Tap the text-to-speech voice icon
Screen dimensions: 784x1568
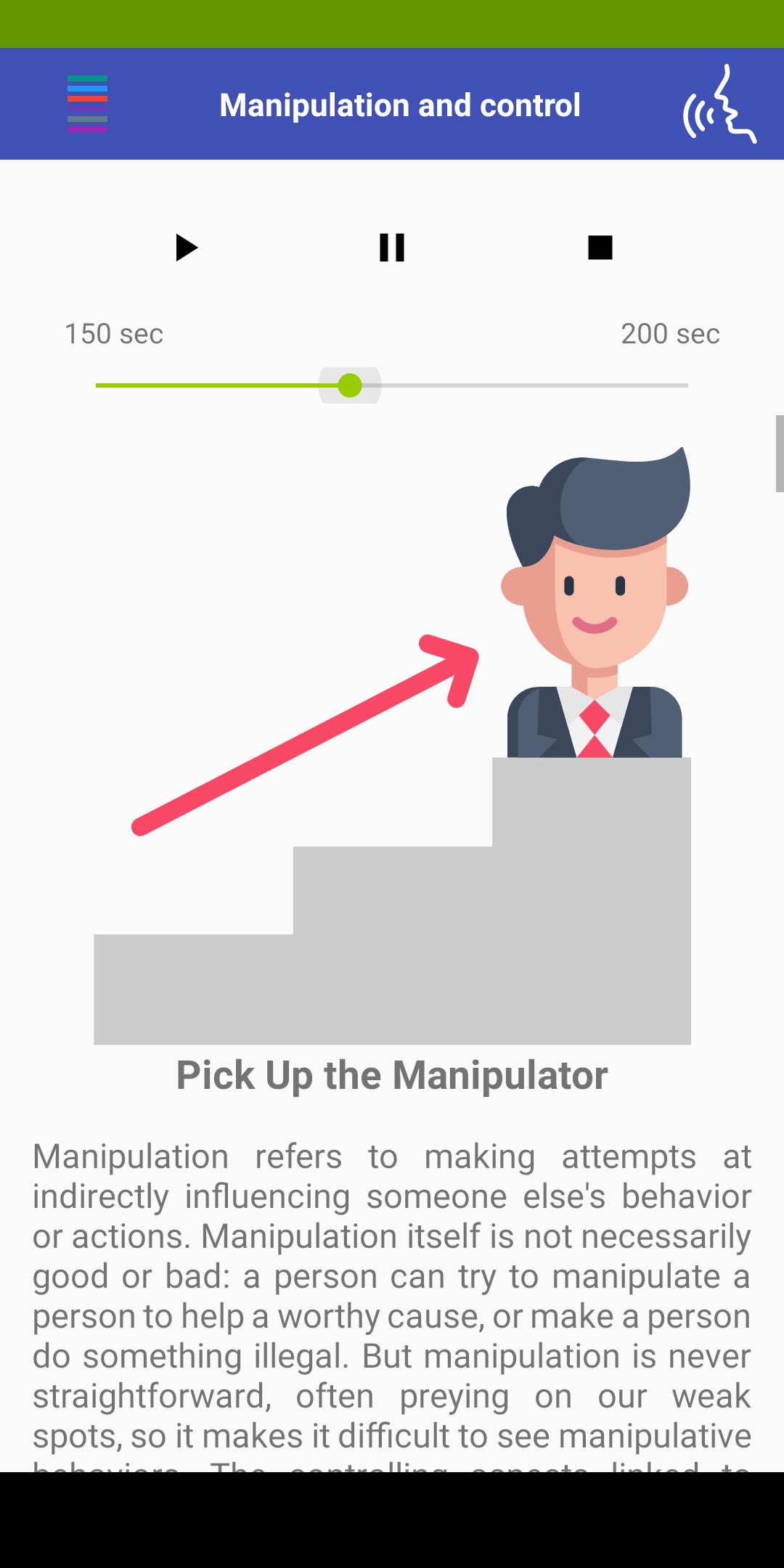tap(719, 105)
